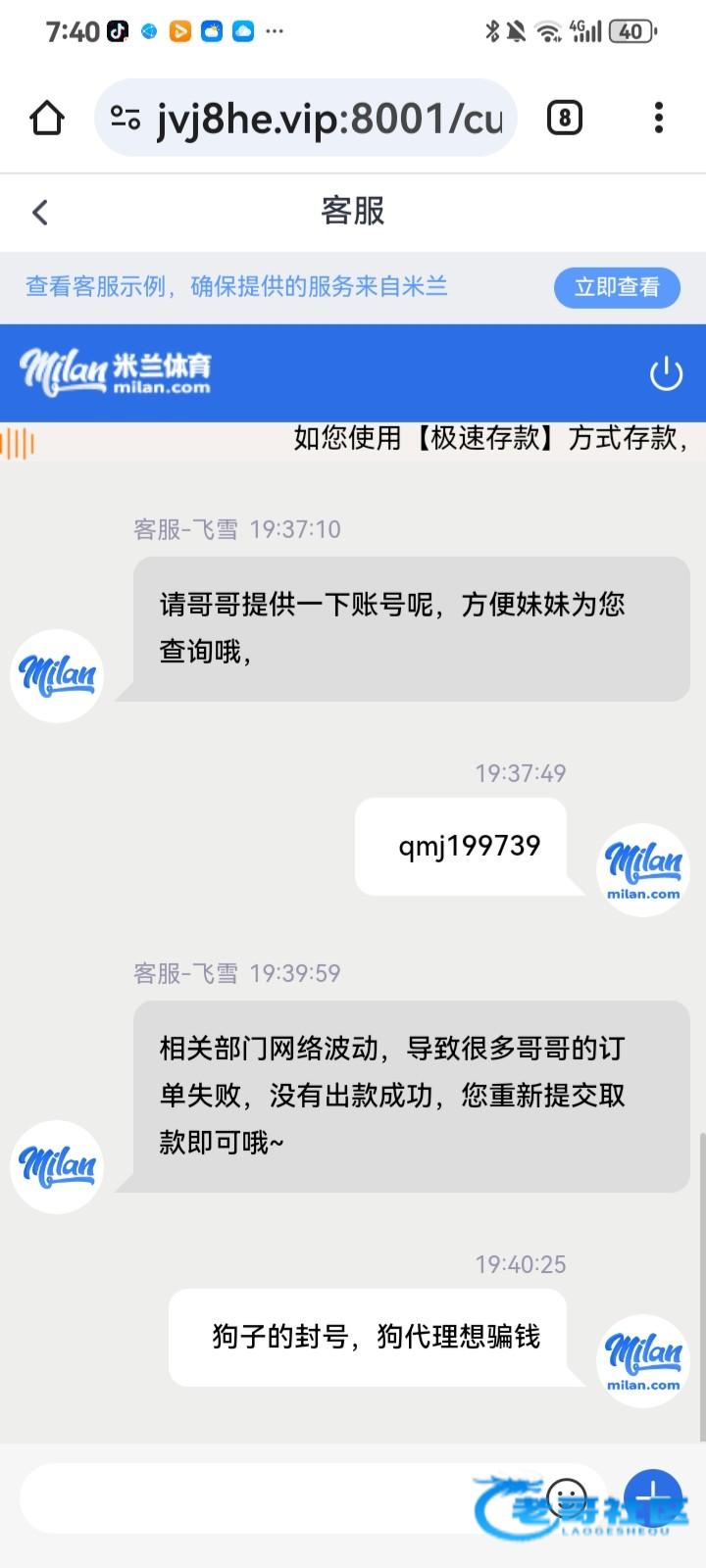The width and height of the screenshot is (706, 1568).
Task: Open the emoji picker
Action: click(x=567, y=1497)
